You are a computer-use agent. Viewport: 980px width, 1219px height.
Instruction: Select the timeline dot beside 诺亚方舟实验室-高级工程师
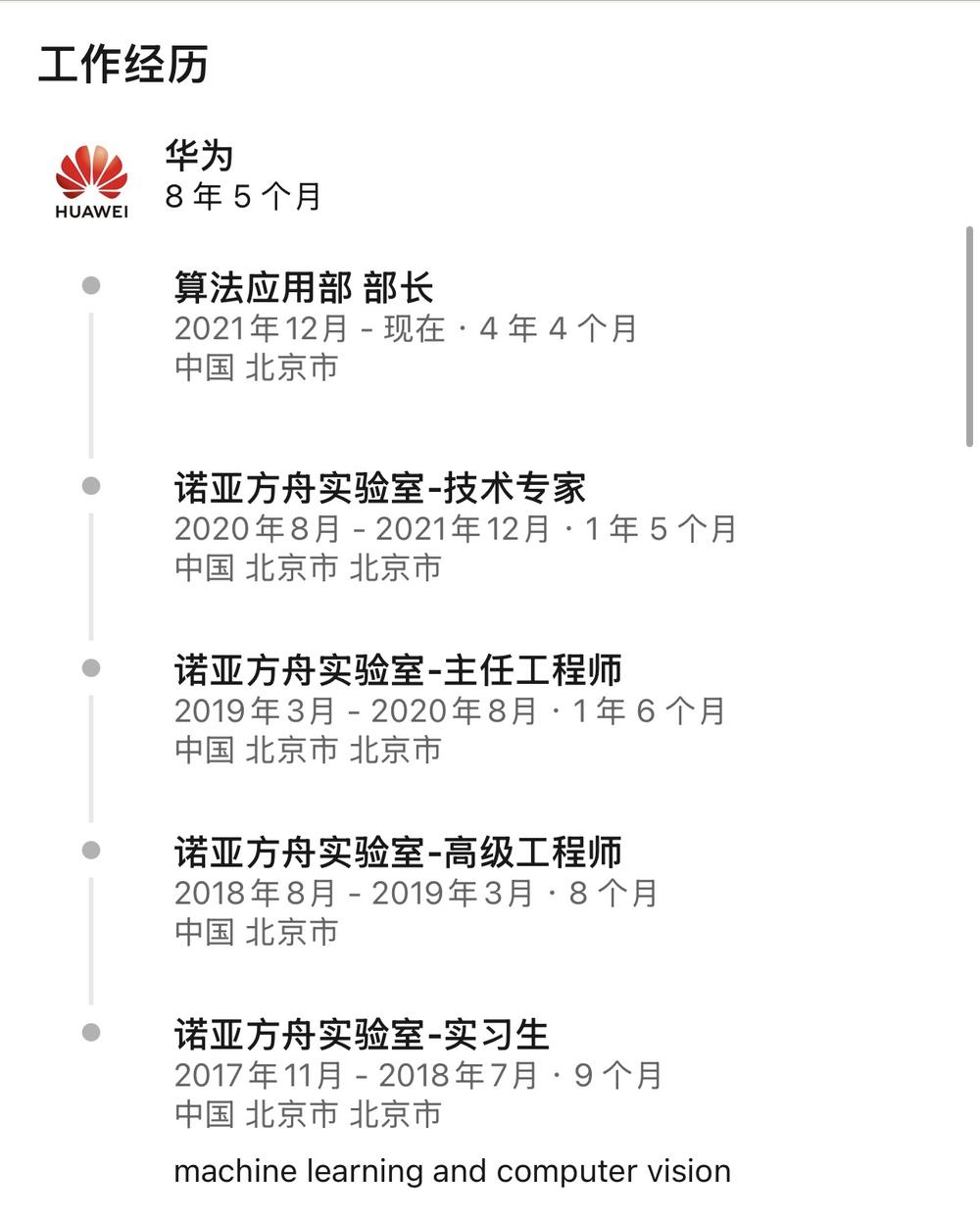[x=91, y=849]
